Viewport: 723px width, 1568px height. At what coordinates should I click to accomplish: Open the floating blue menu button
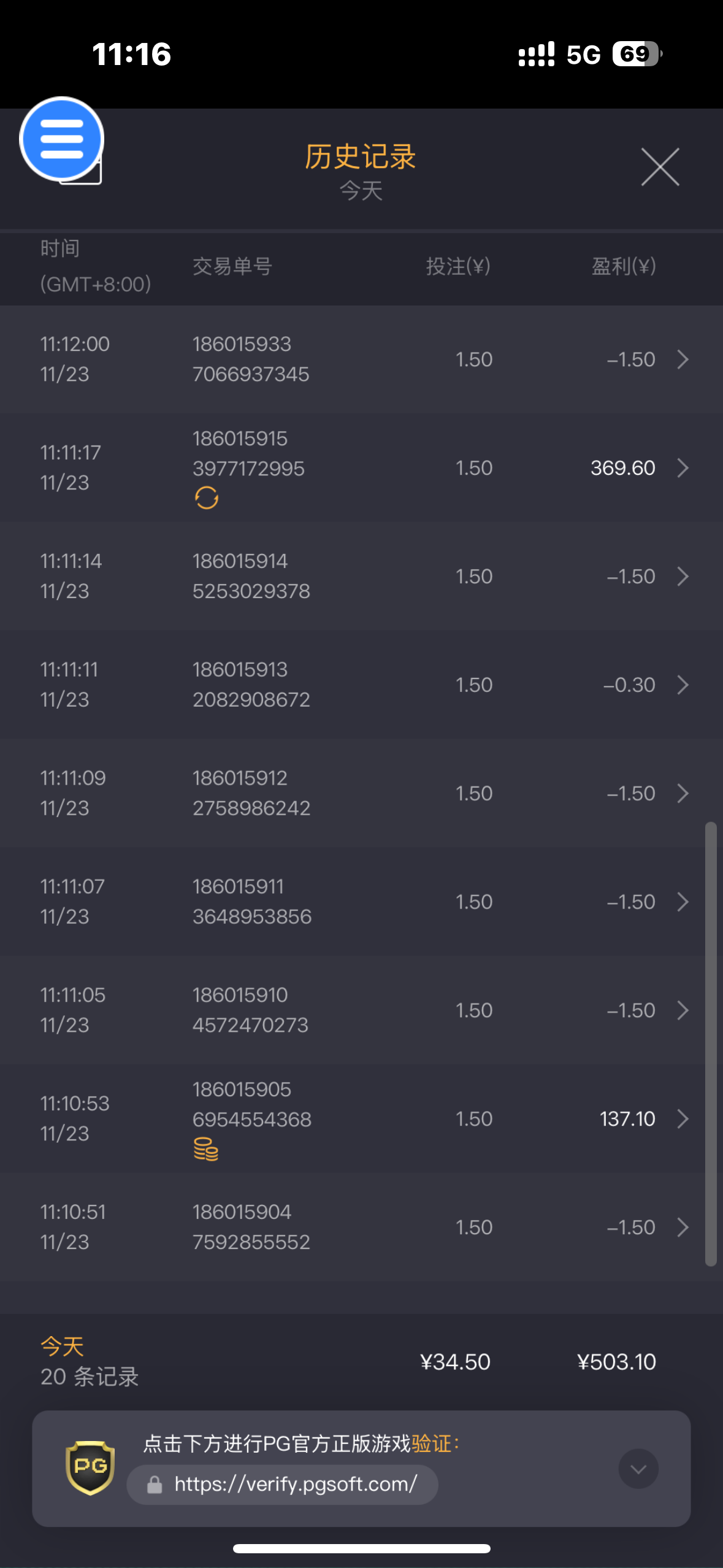61,139
